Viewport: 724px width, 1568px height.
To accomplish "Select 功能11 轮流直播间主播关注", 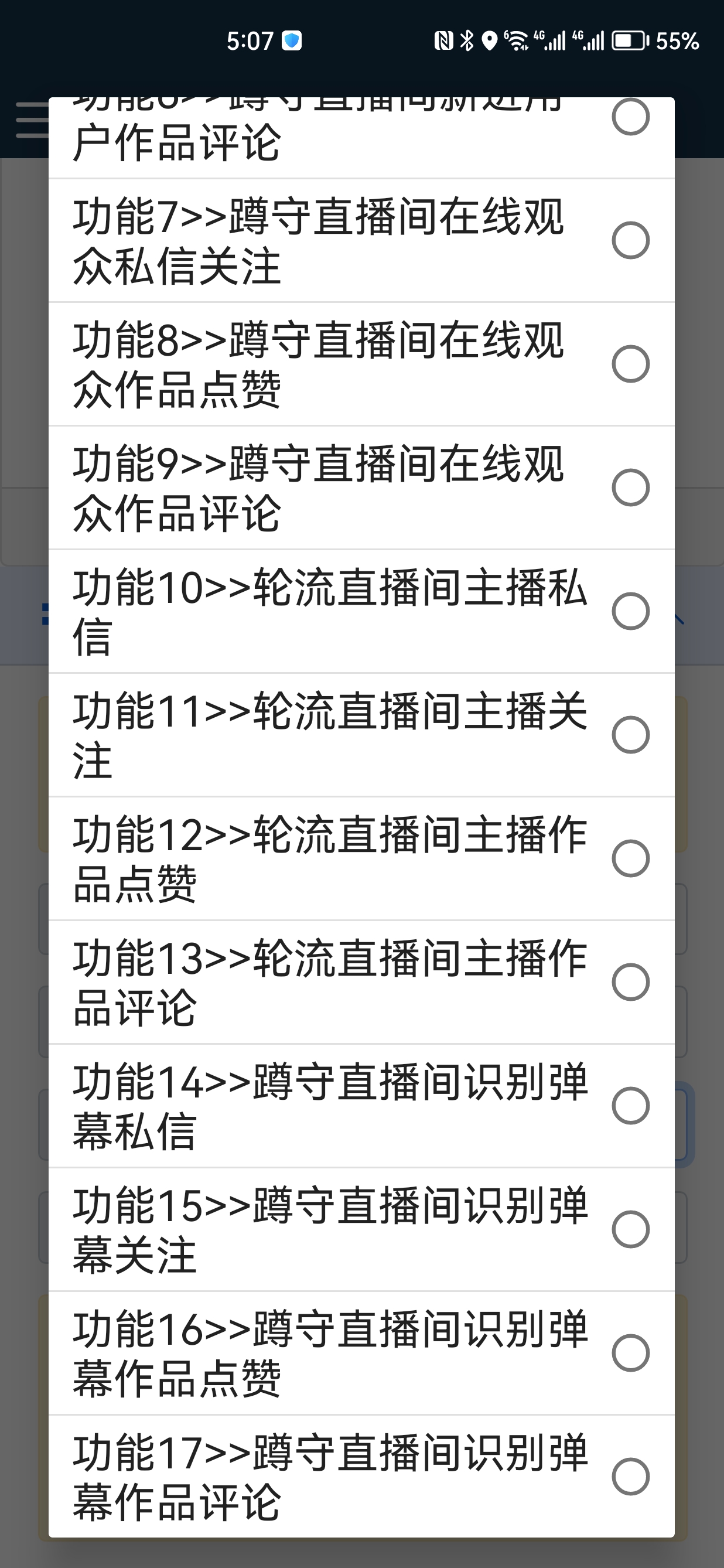I will tap(630, 735).
